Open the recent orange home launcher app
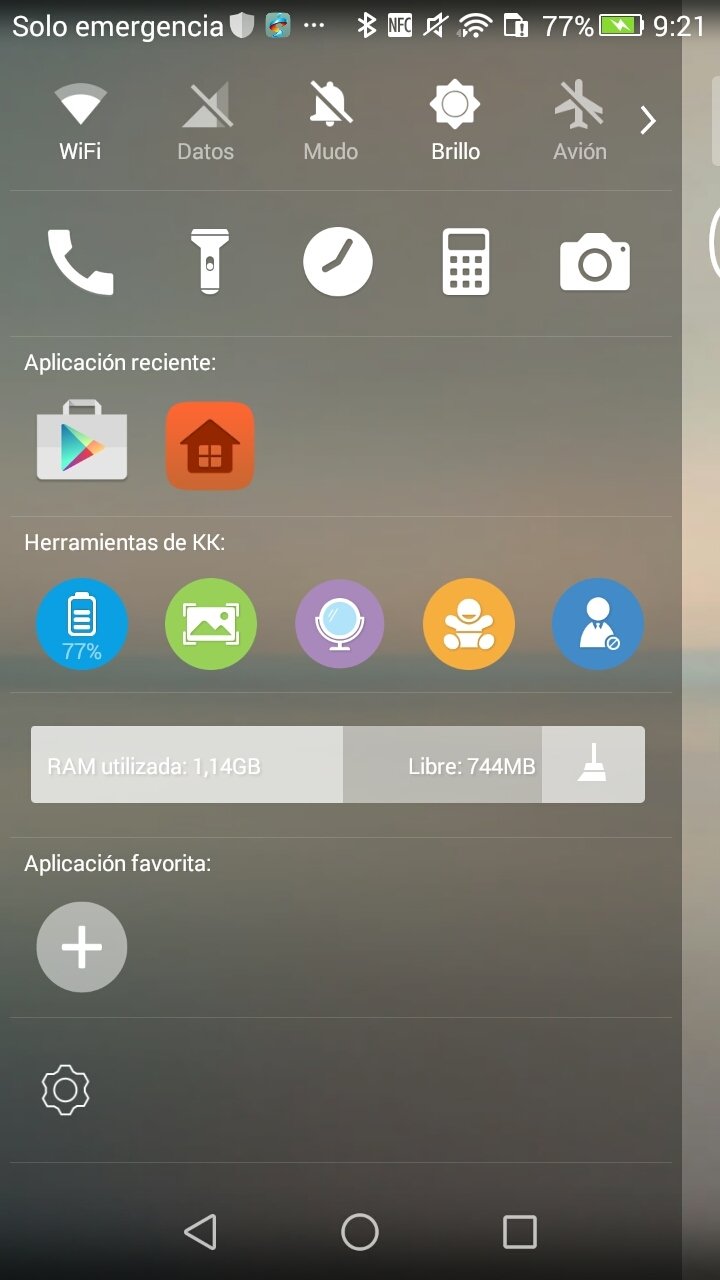The height and width of the screenshot is (1280, 720). click(x=210, y=446)
